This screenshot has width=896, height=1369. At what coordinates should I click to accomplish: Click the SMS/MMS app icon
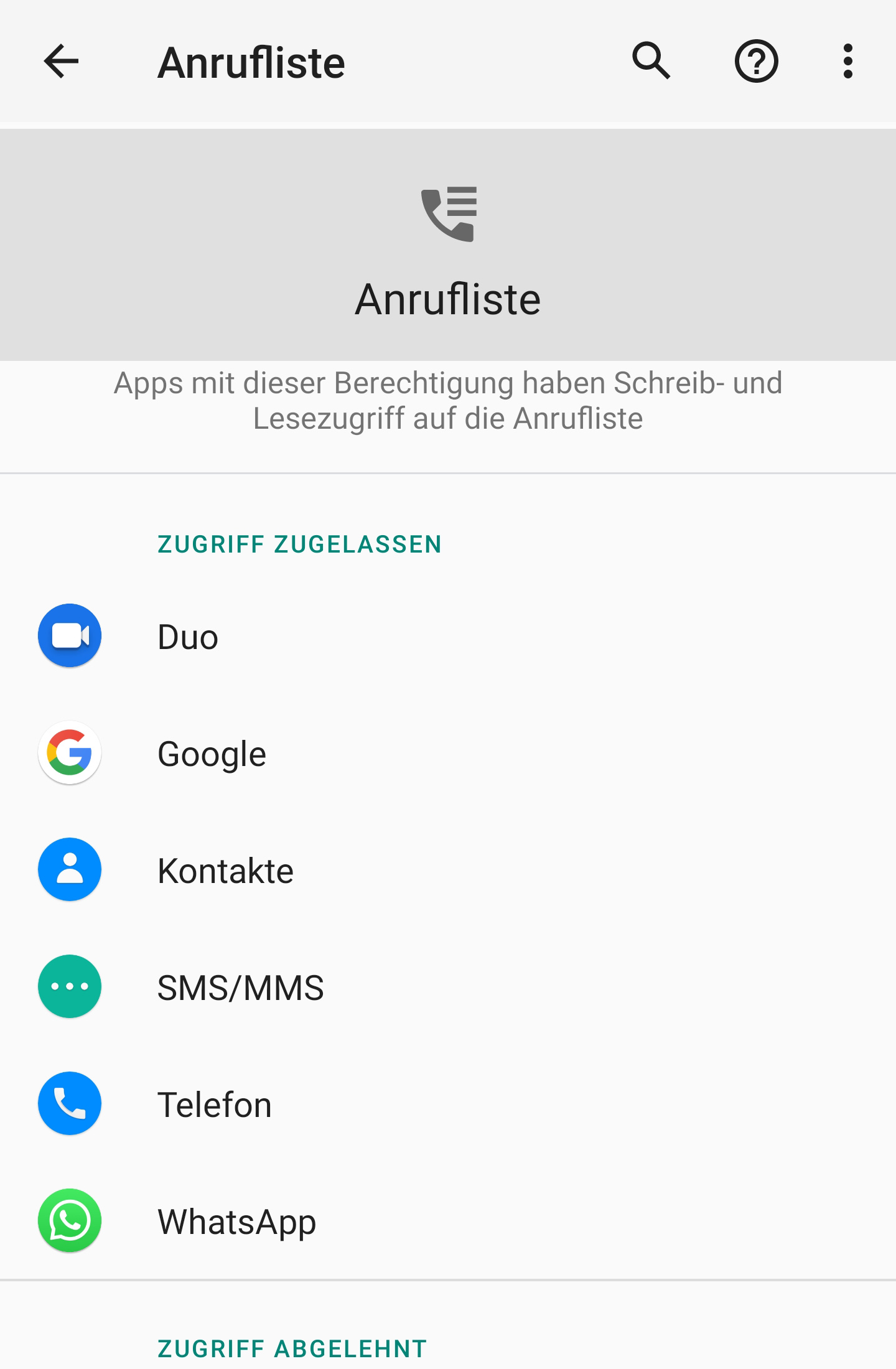click(69, 986)
